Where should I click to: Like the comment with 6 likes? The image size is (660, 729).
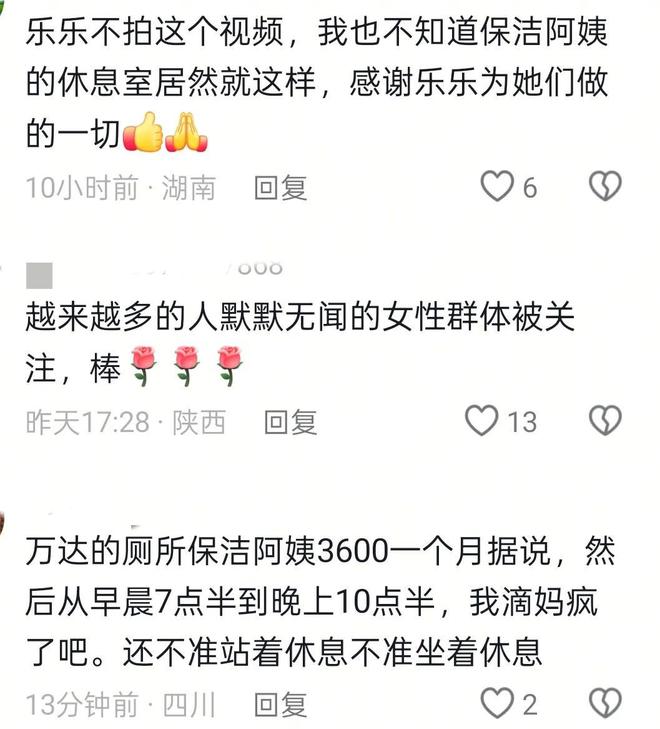[497, 186]
